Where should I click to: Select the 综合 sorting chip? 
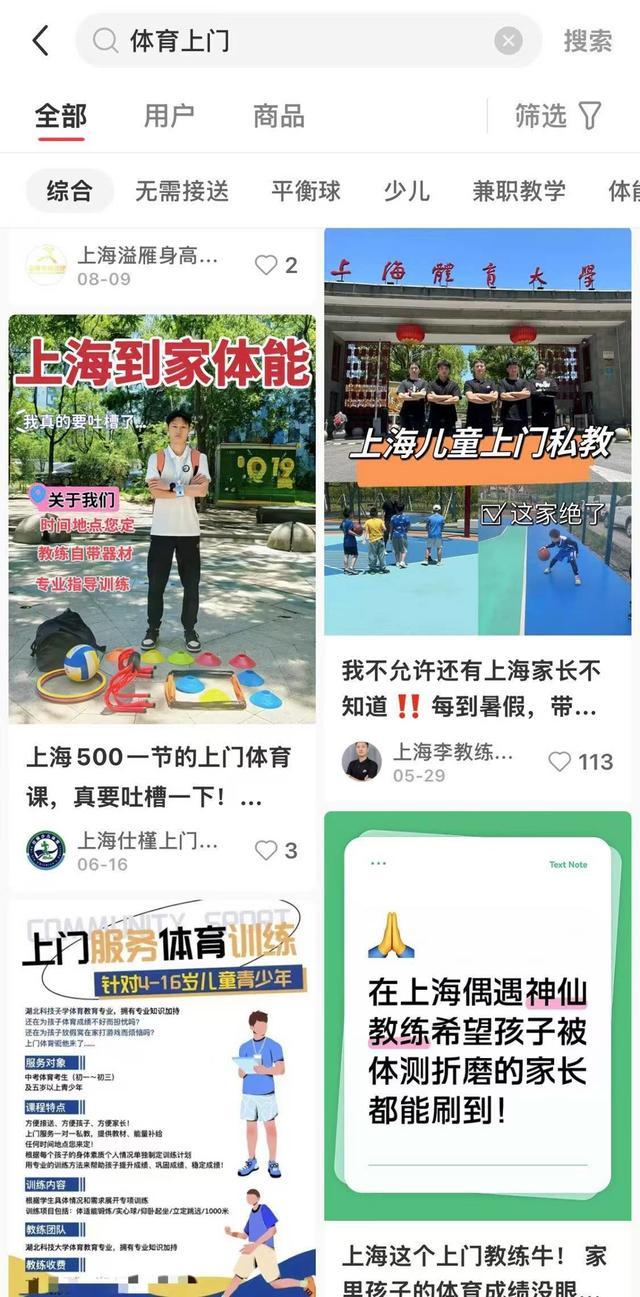tap(69, 191)
